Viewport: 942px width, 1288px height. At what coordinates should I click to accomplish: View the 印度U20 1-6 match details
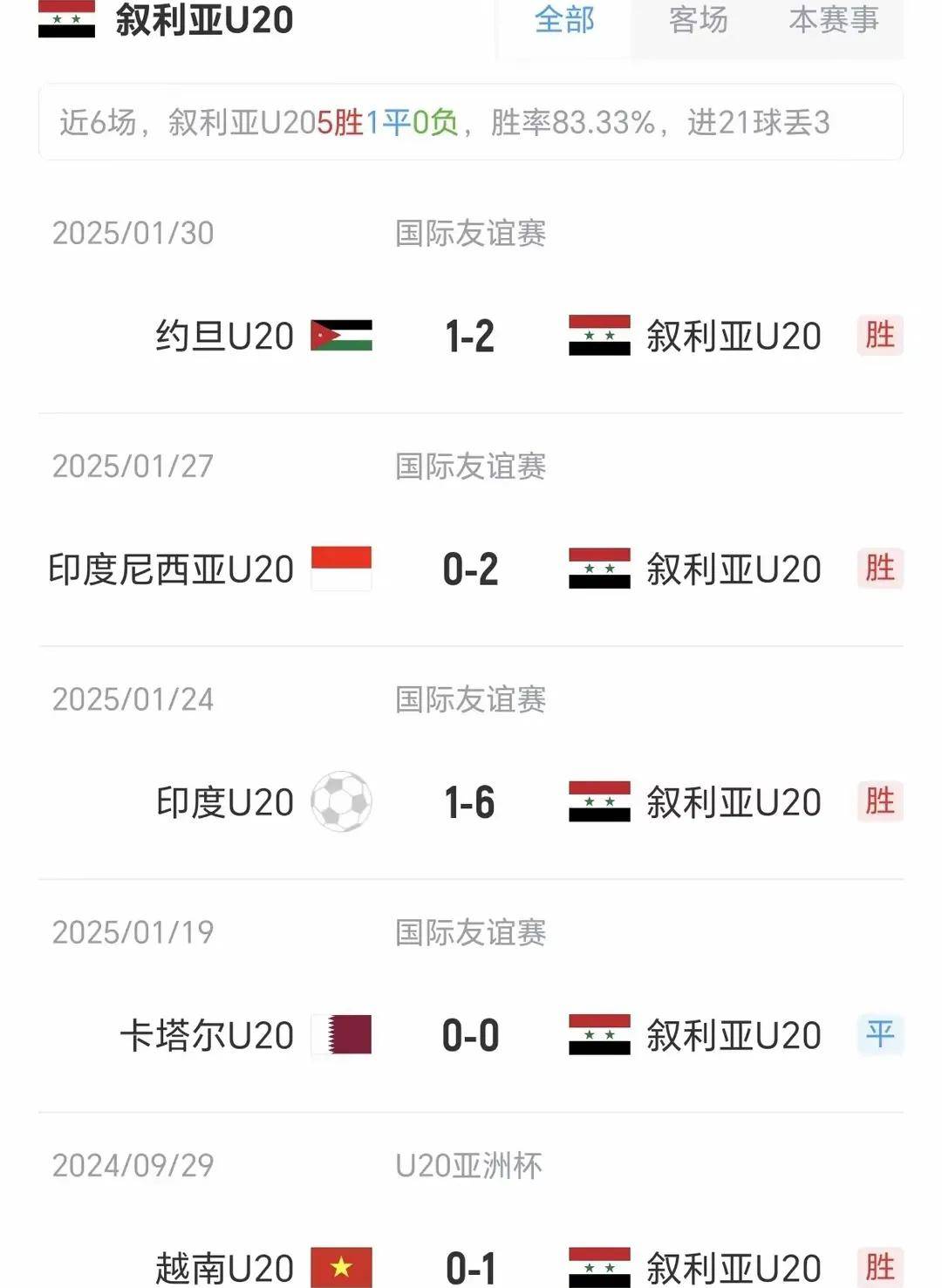tap(470, 802)
